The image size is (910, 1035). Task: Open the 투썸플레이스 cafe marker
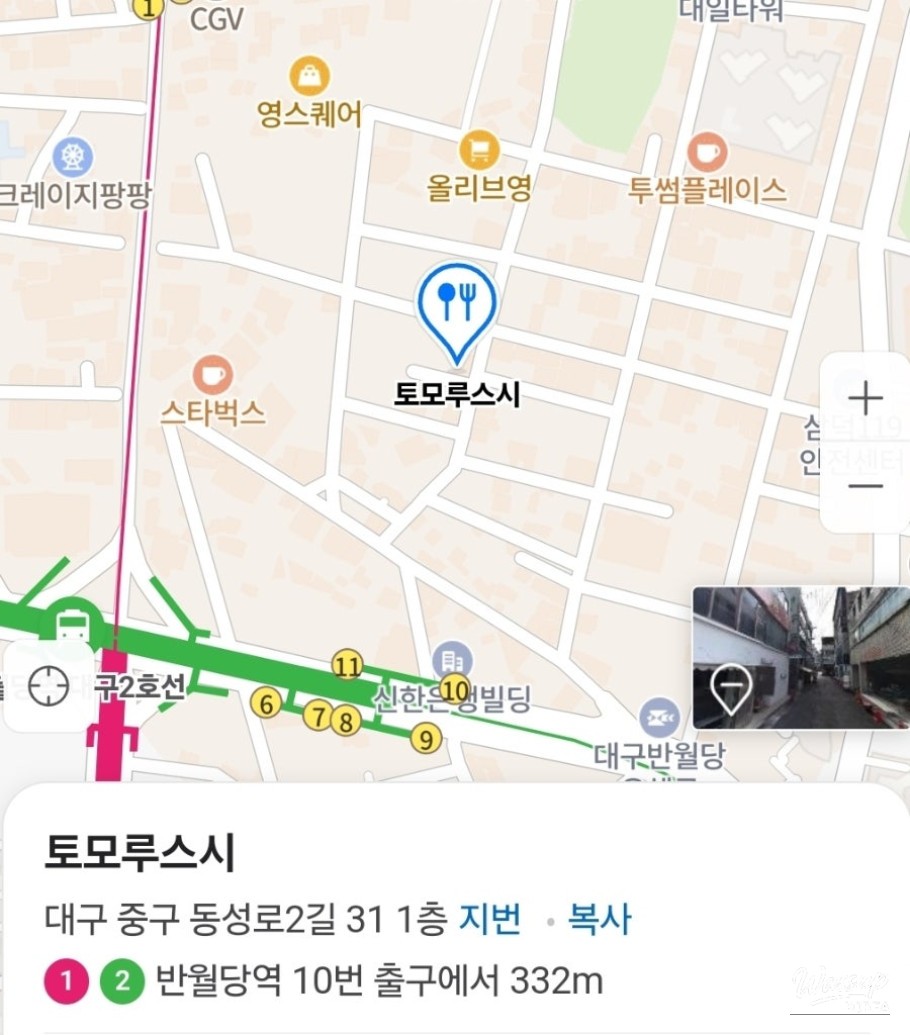pyautogui.click(x=707, y=152)
